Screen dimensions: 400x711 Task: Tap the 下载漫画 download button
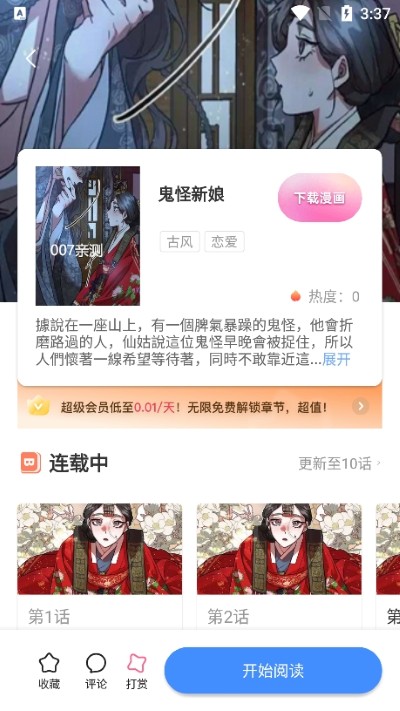320,198
